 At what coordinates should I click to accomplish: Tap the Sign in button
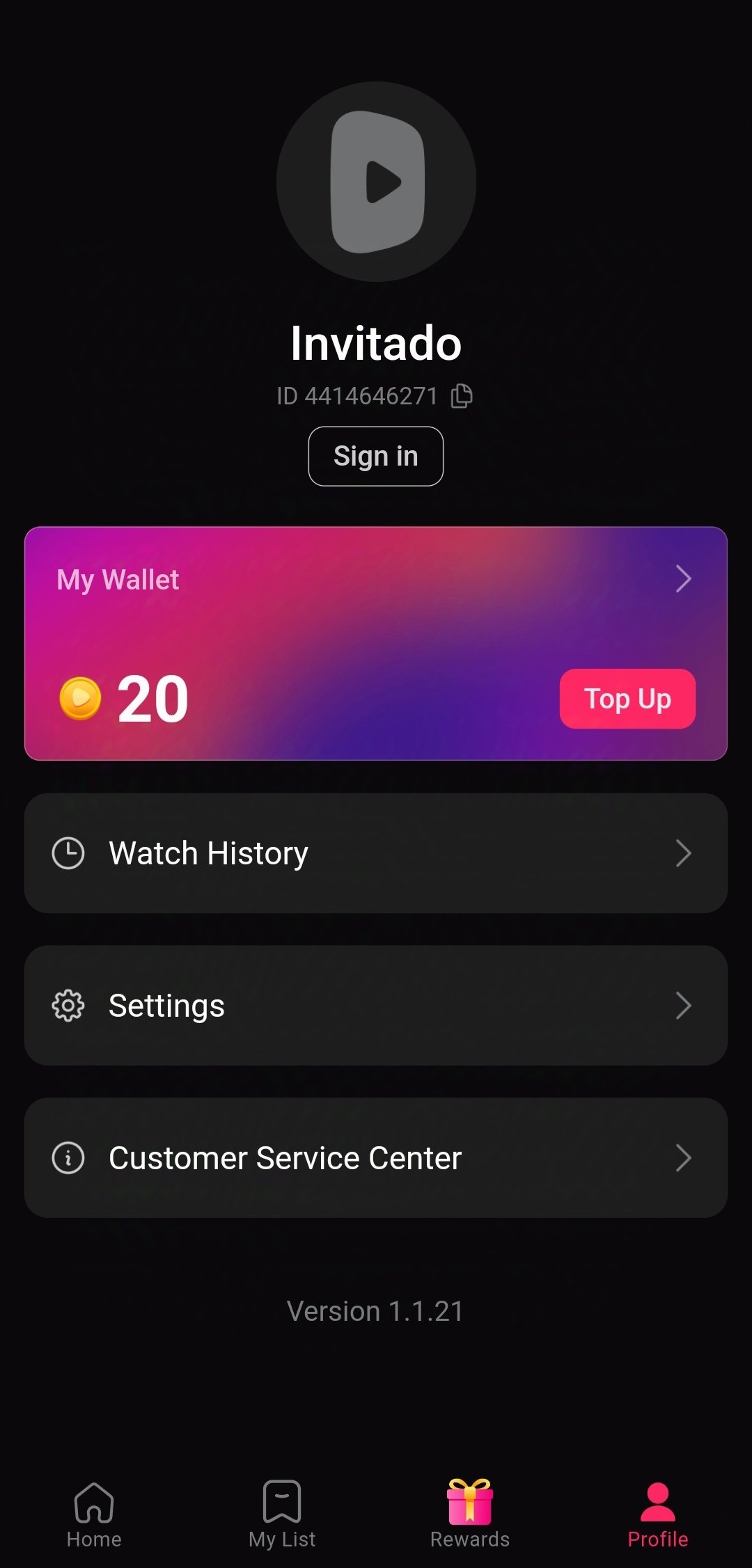375,457
